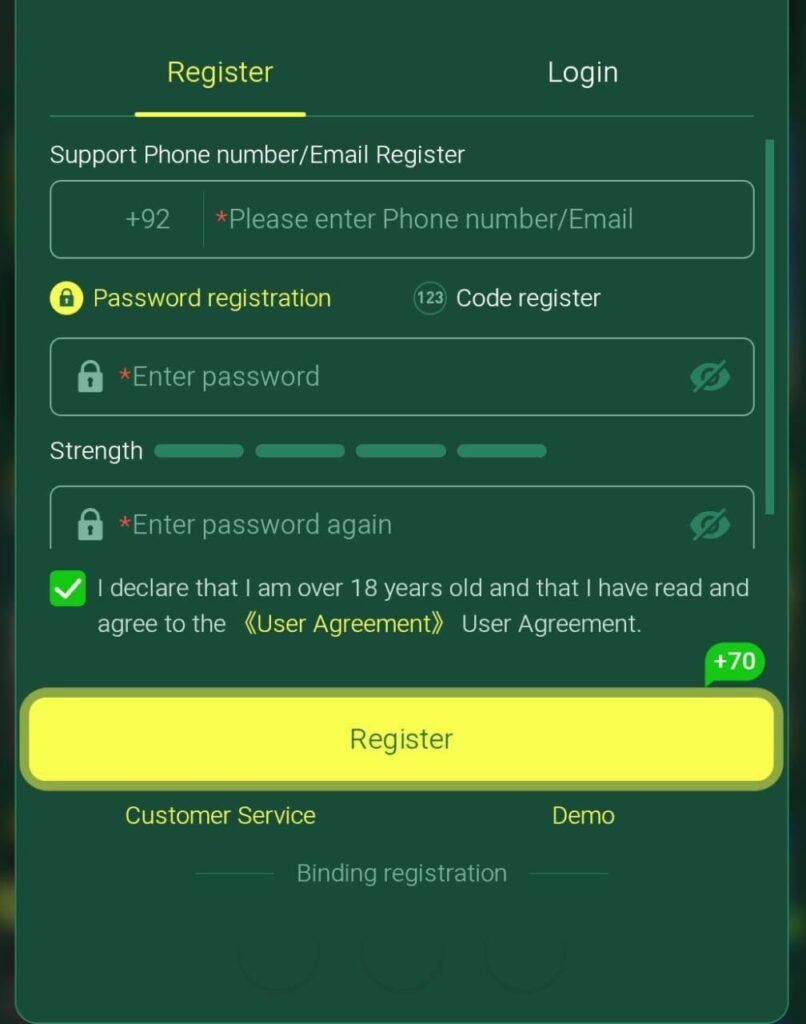
Task: Reveal the confirm password text
Action: [710, 524]
